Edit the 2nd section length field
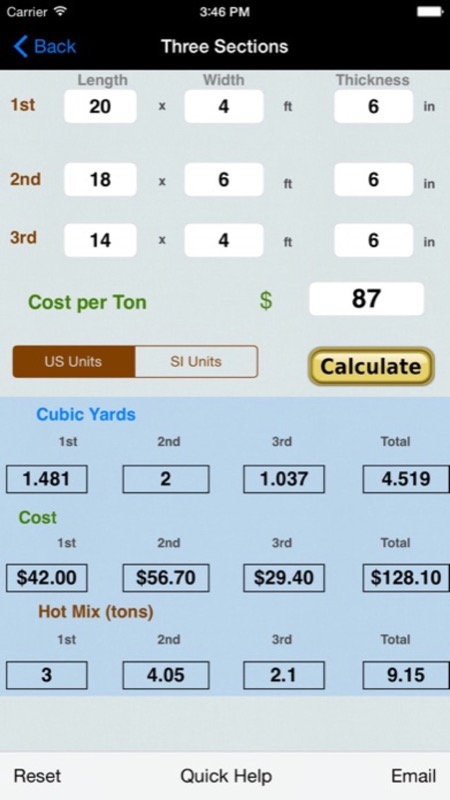 click(101, 180)
